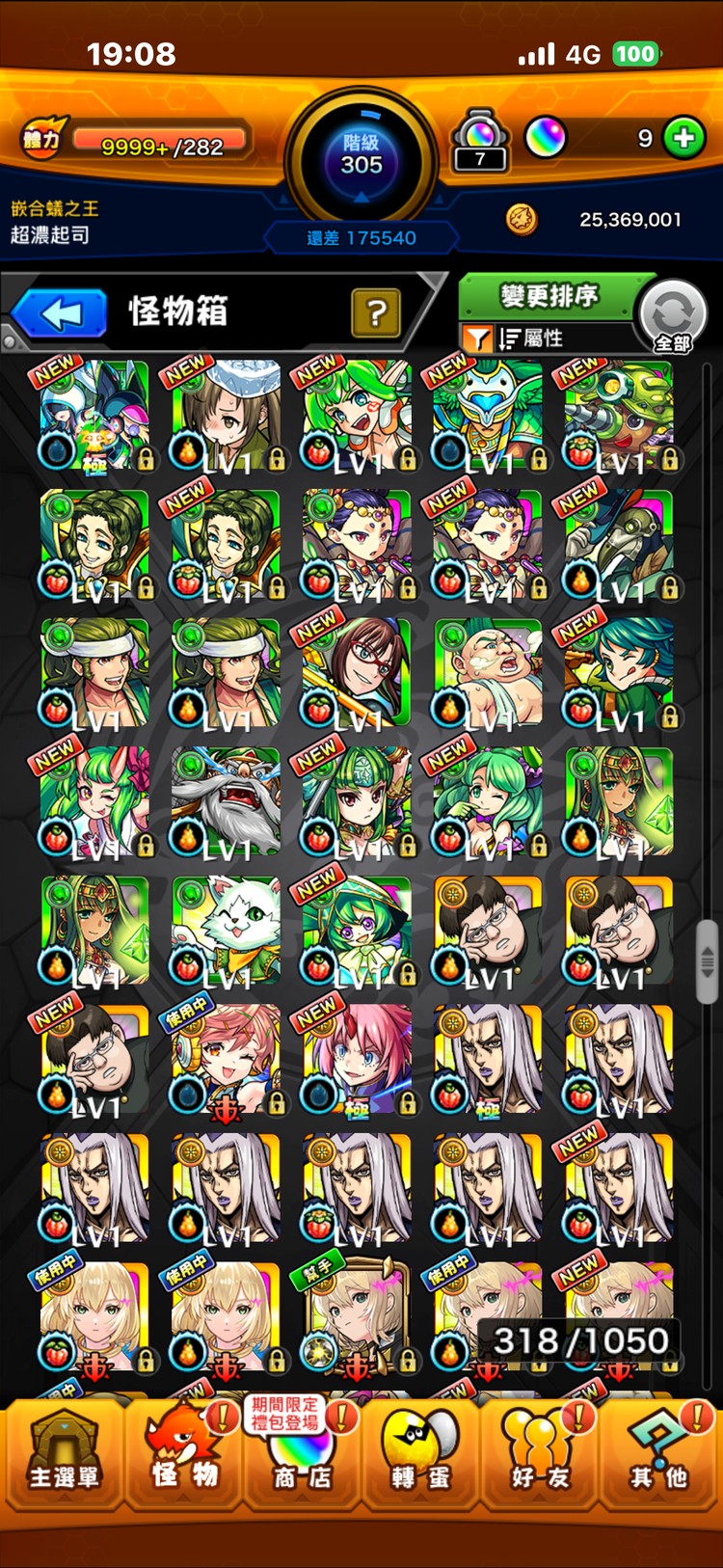Viewport: 723px width, 1568px height.
Task: Select the pink-haired monster marked NEW
Action: pyautogui.click(x=358, y=1059)
